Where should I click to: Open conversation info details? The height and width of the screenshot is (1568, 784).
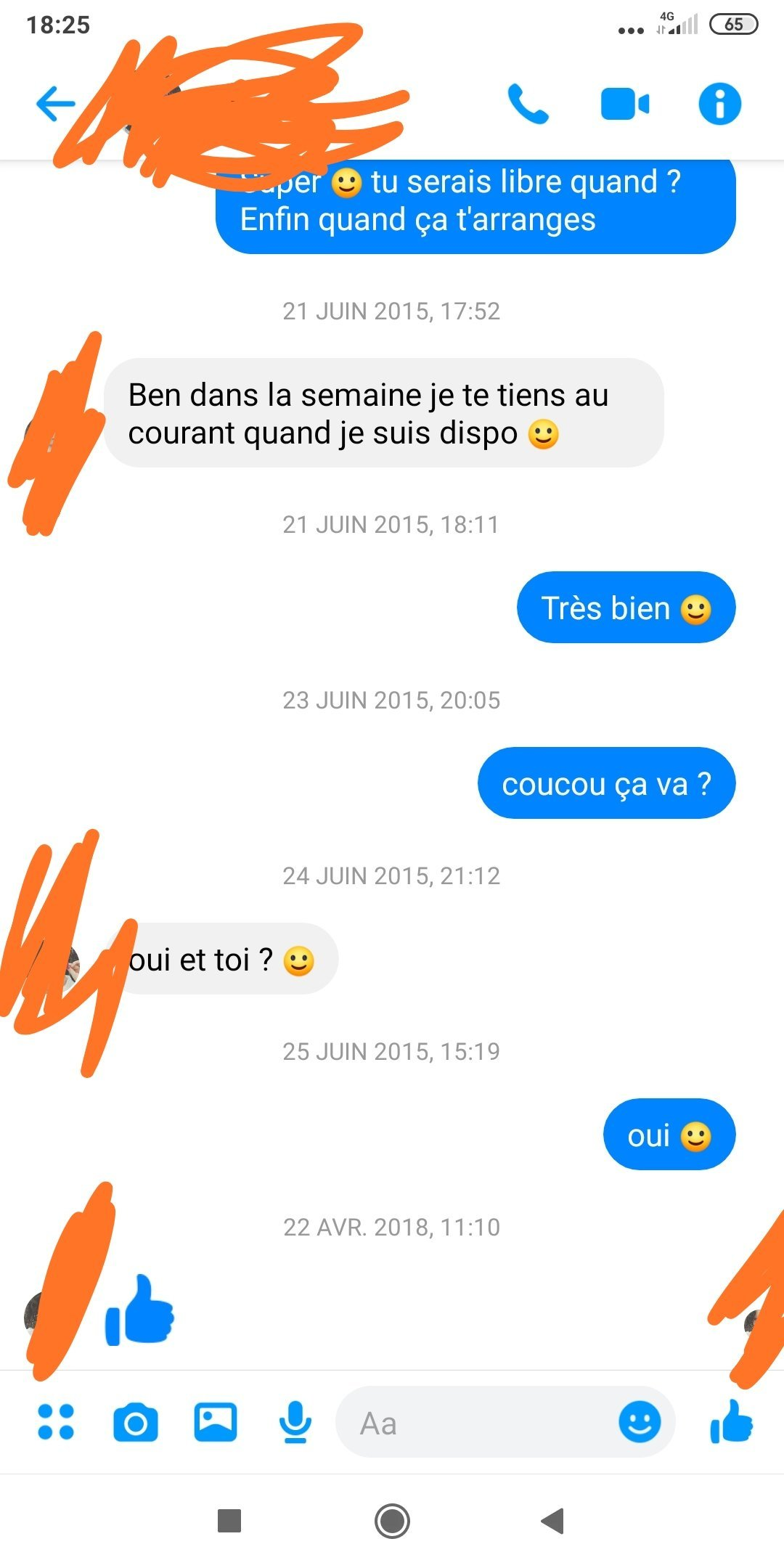(719, 104)
